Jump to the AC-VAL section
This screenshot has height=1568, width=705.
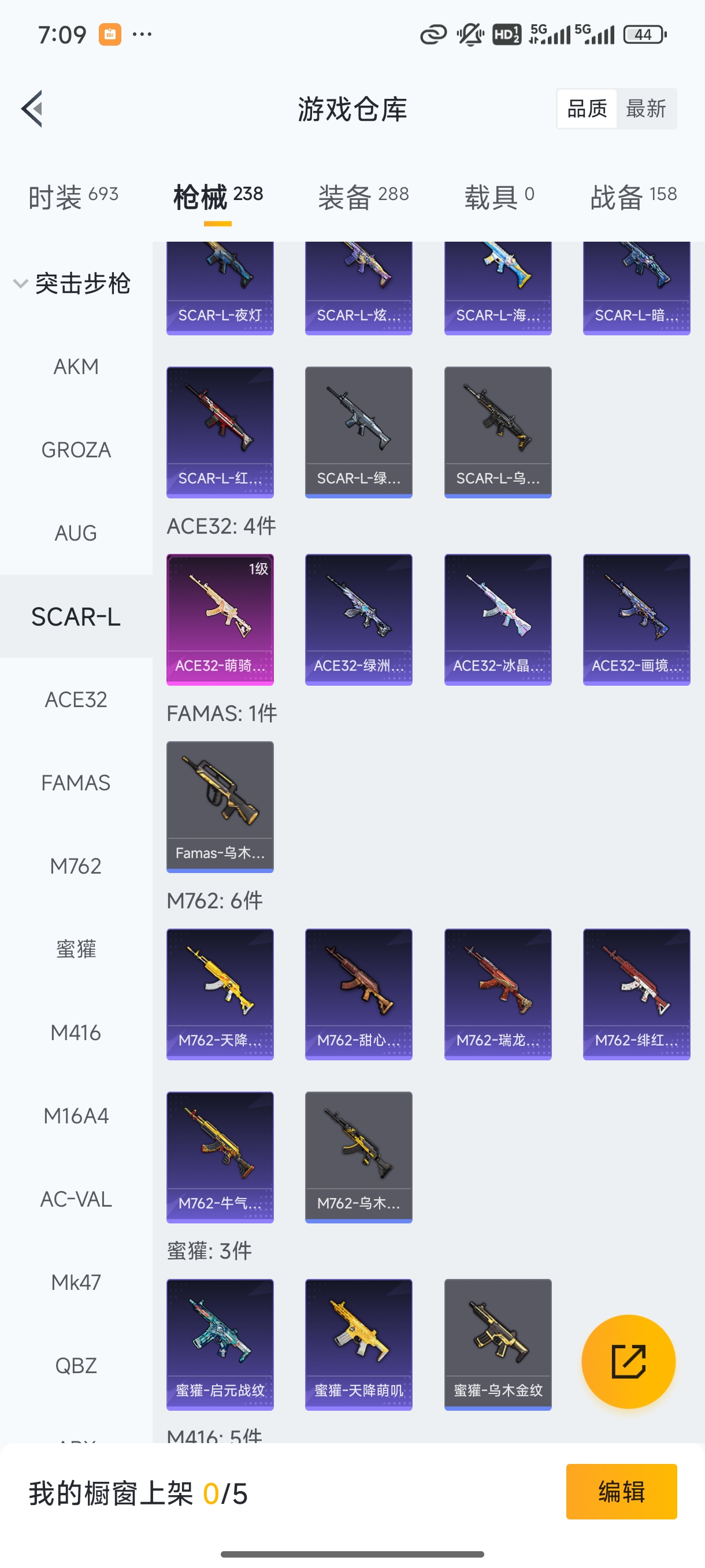click(x=76, y=1199)
